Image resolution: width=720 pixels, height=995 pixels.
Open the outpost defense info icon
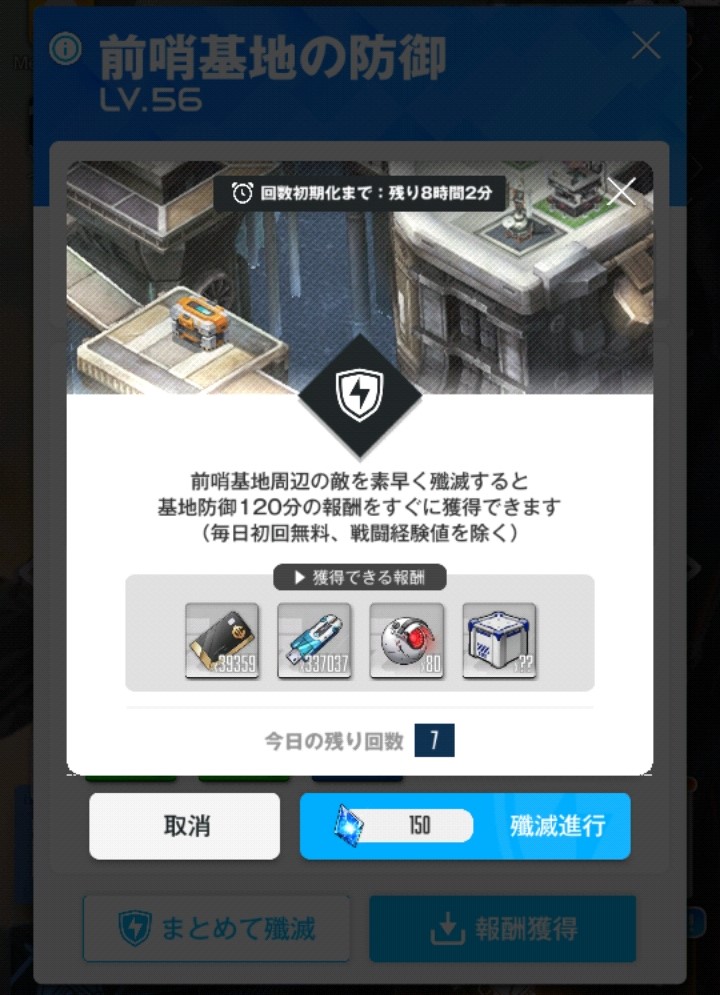click(x=66, y=49)
